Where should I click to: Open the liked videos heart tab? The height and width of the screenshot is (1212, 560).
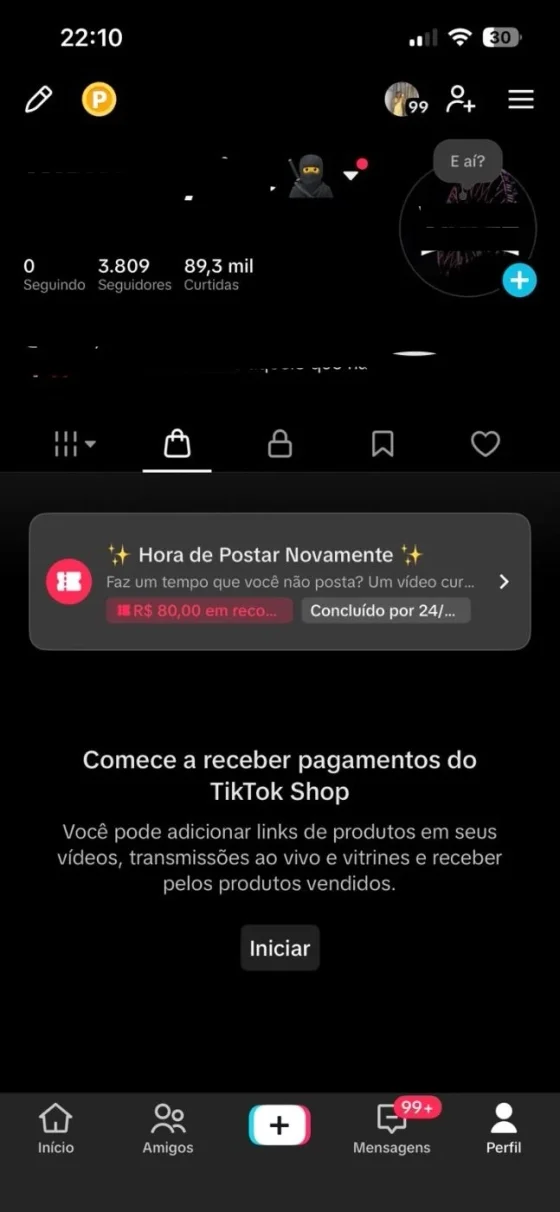point(485,444)
